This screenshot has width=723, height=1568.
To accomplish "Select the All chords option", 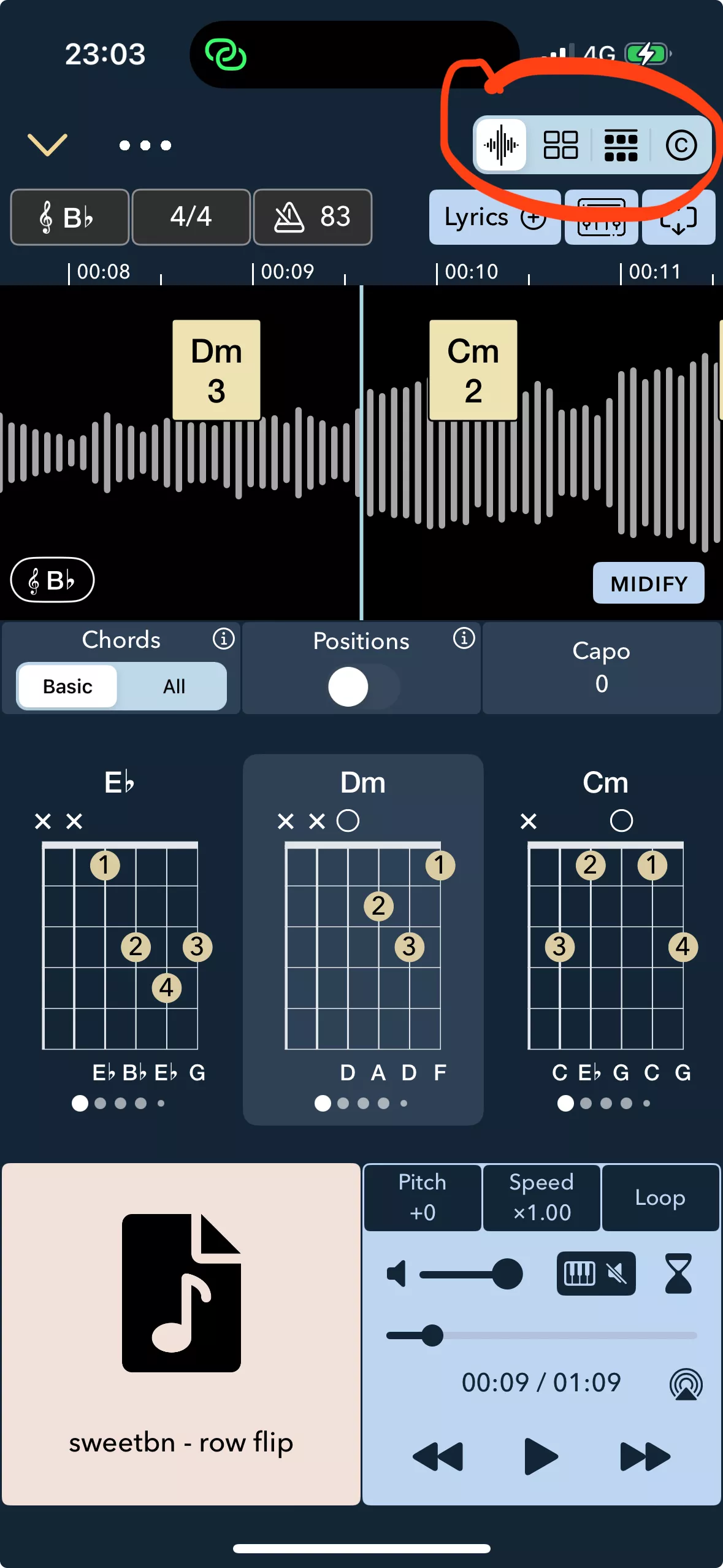I will pos(174,686).
